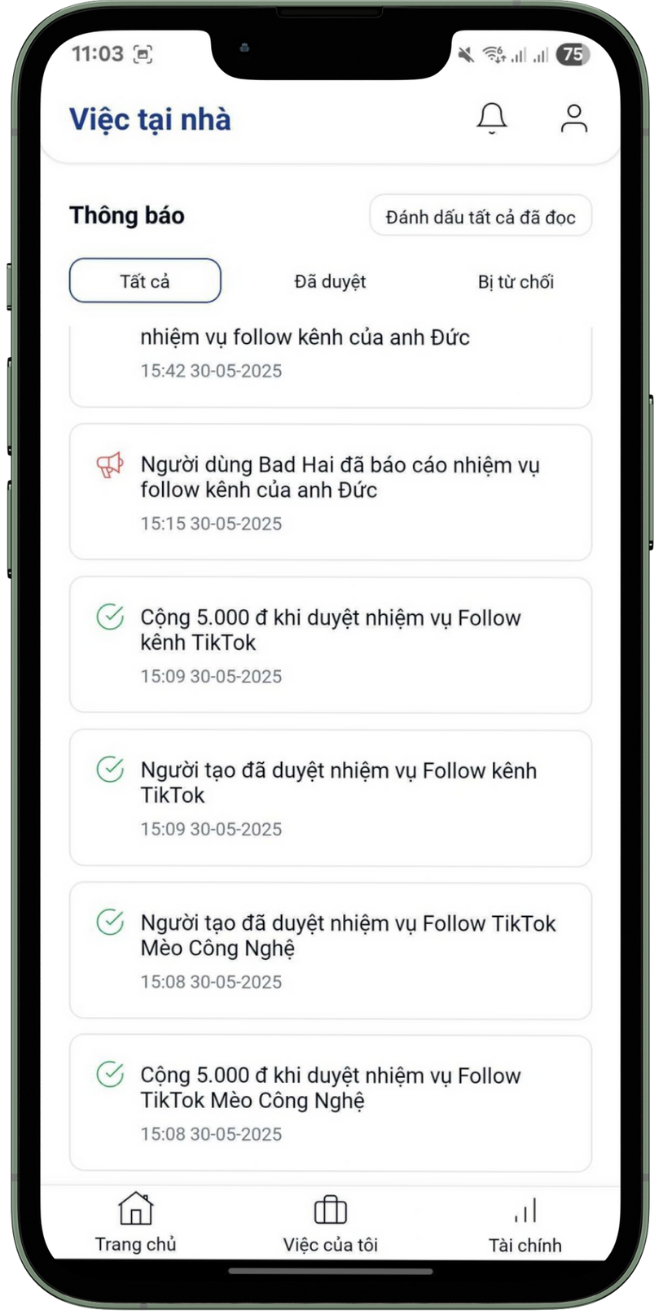This screenshot has height=1314, width=662.
Task: Tap Đánh dấu tất cả đã đọc button
Action: [x=480, y=216]
